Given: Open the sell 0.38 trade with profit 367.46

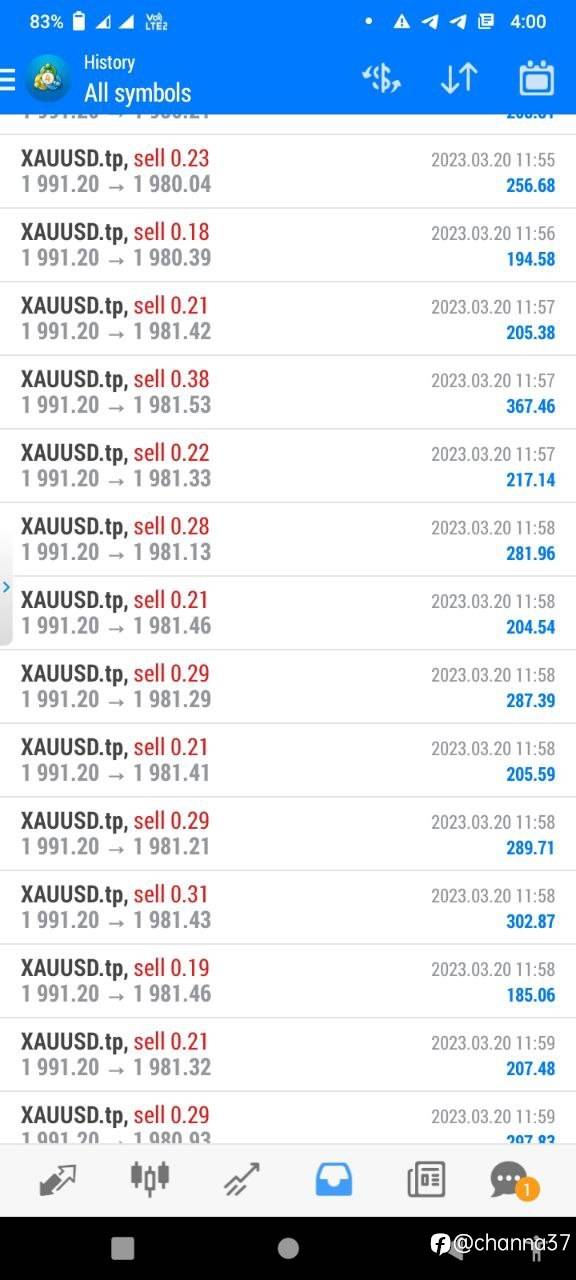Looking at the screenshot, I should click(288, 392).
